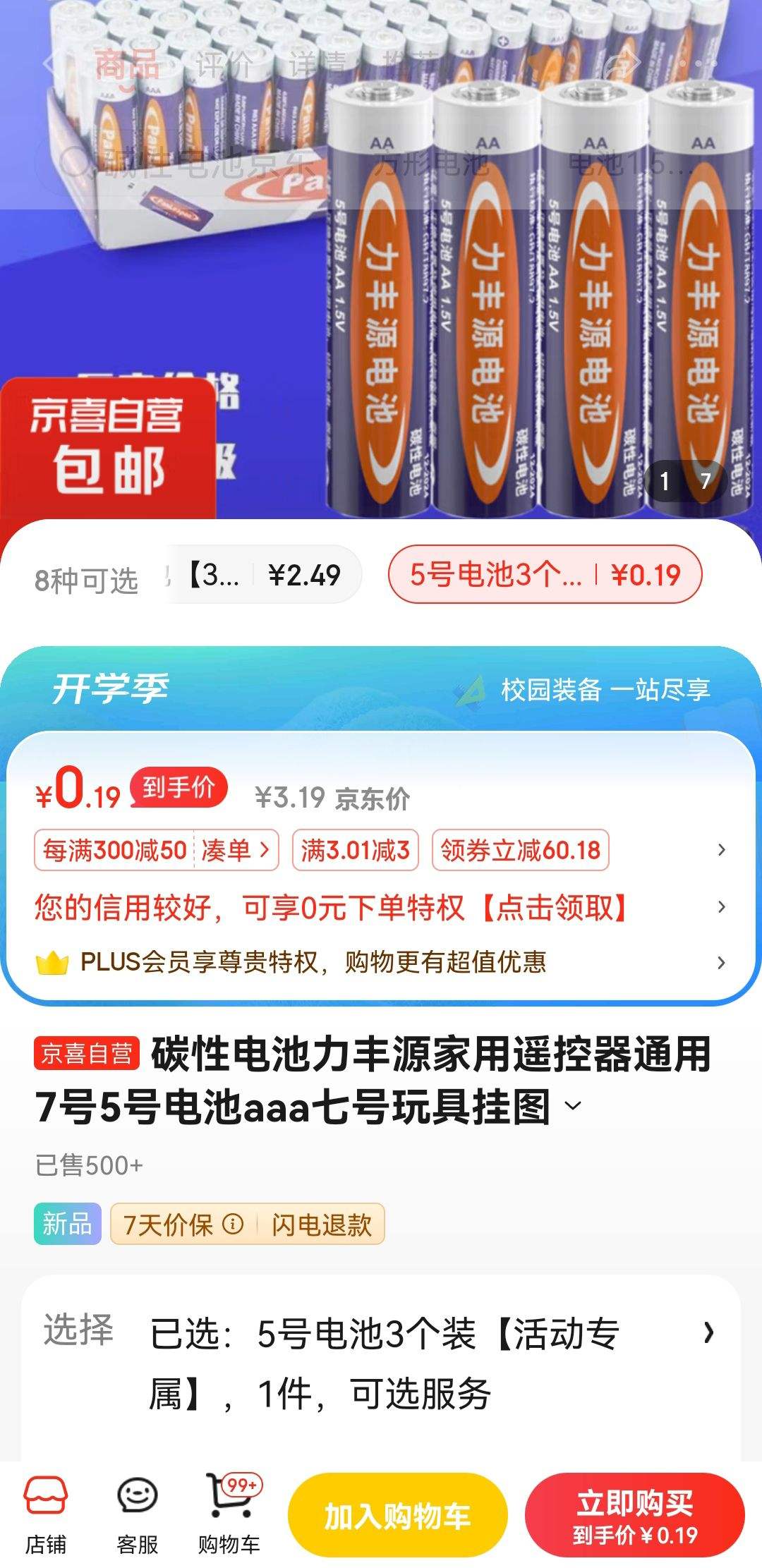Open the 领券立减60.18 coupon
This screenshot has height=1568, width=762.
point(520,851)
